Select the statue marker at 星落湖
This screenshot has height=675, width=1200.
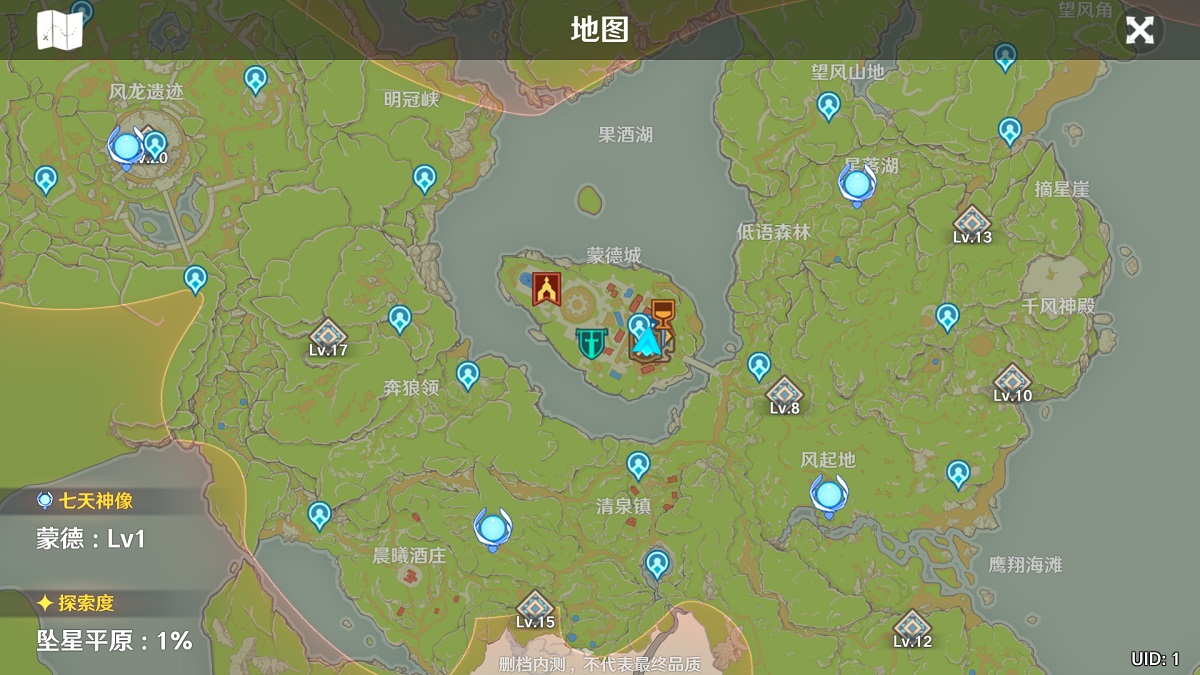pyautogui.click(x=856, y=184)
